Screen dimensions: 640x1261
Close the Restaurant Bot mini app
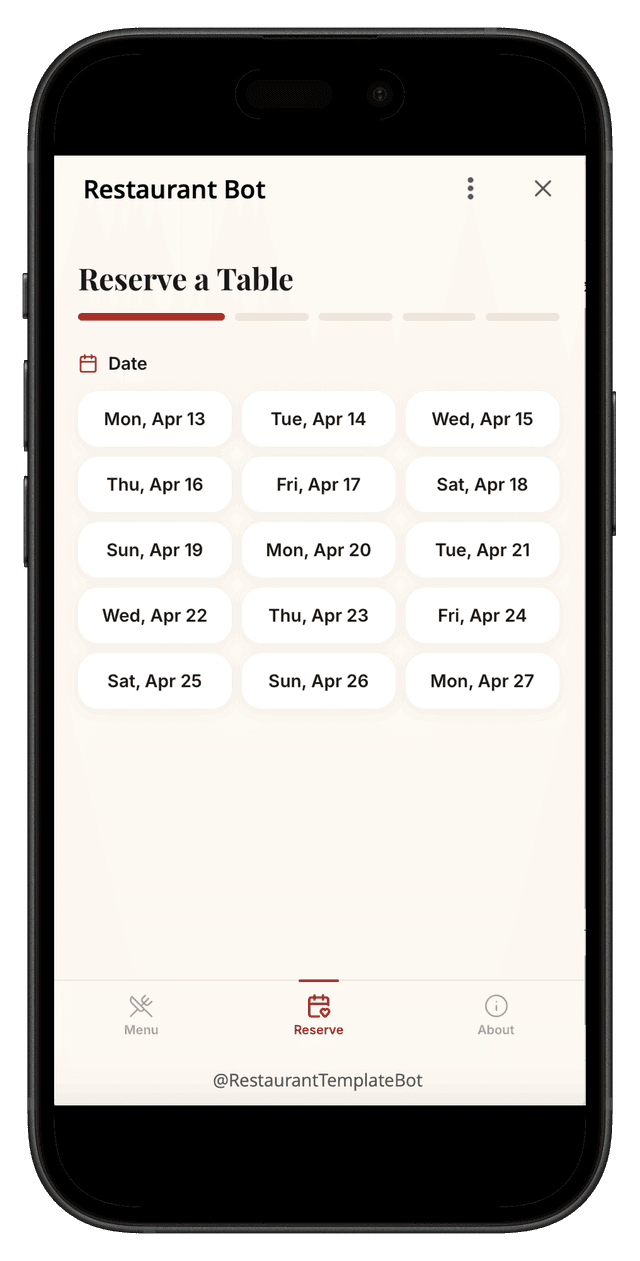(542, 189)
